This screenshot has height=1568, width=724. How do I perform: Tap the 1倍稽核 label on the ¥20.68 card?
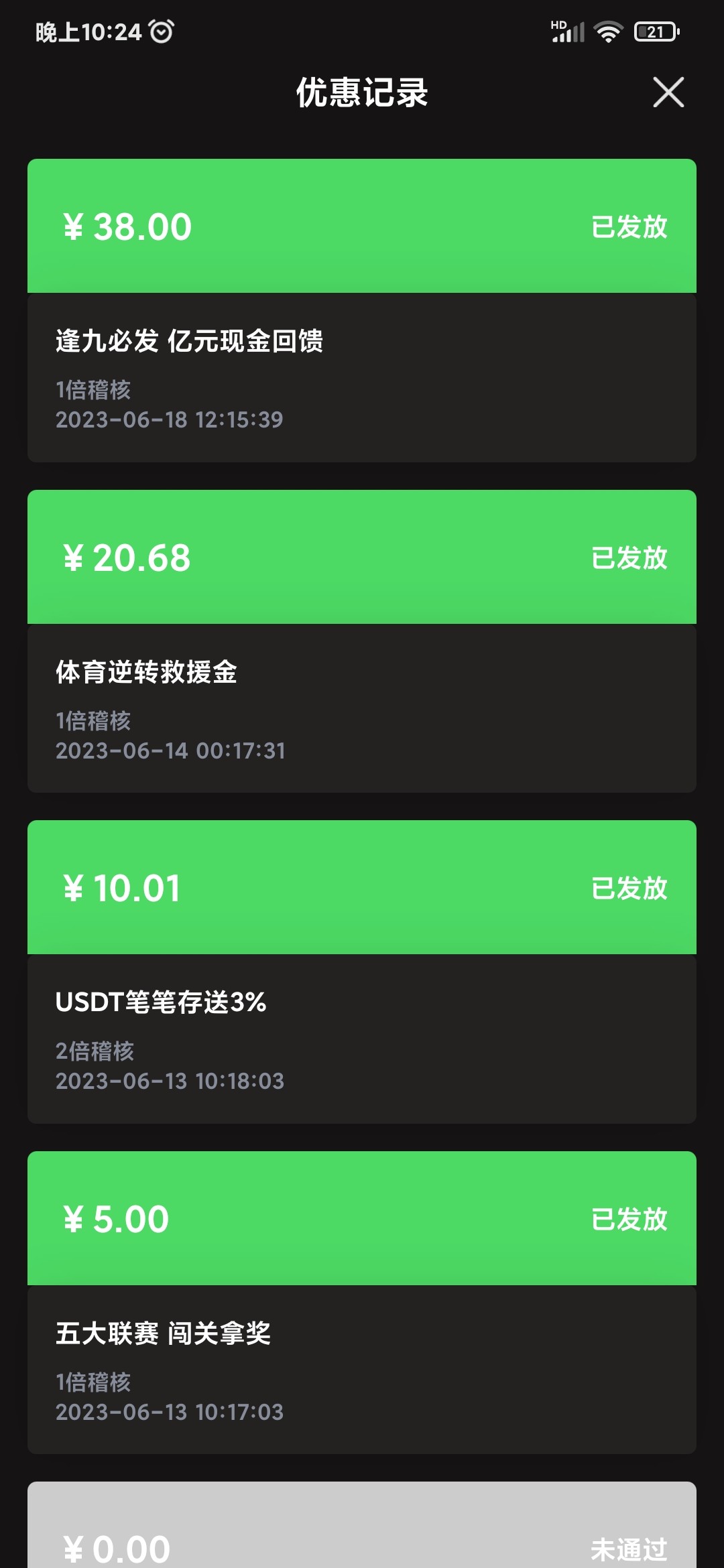(95, 722)
